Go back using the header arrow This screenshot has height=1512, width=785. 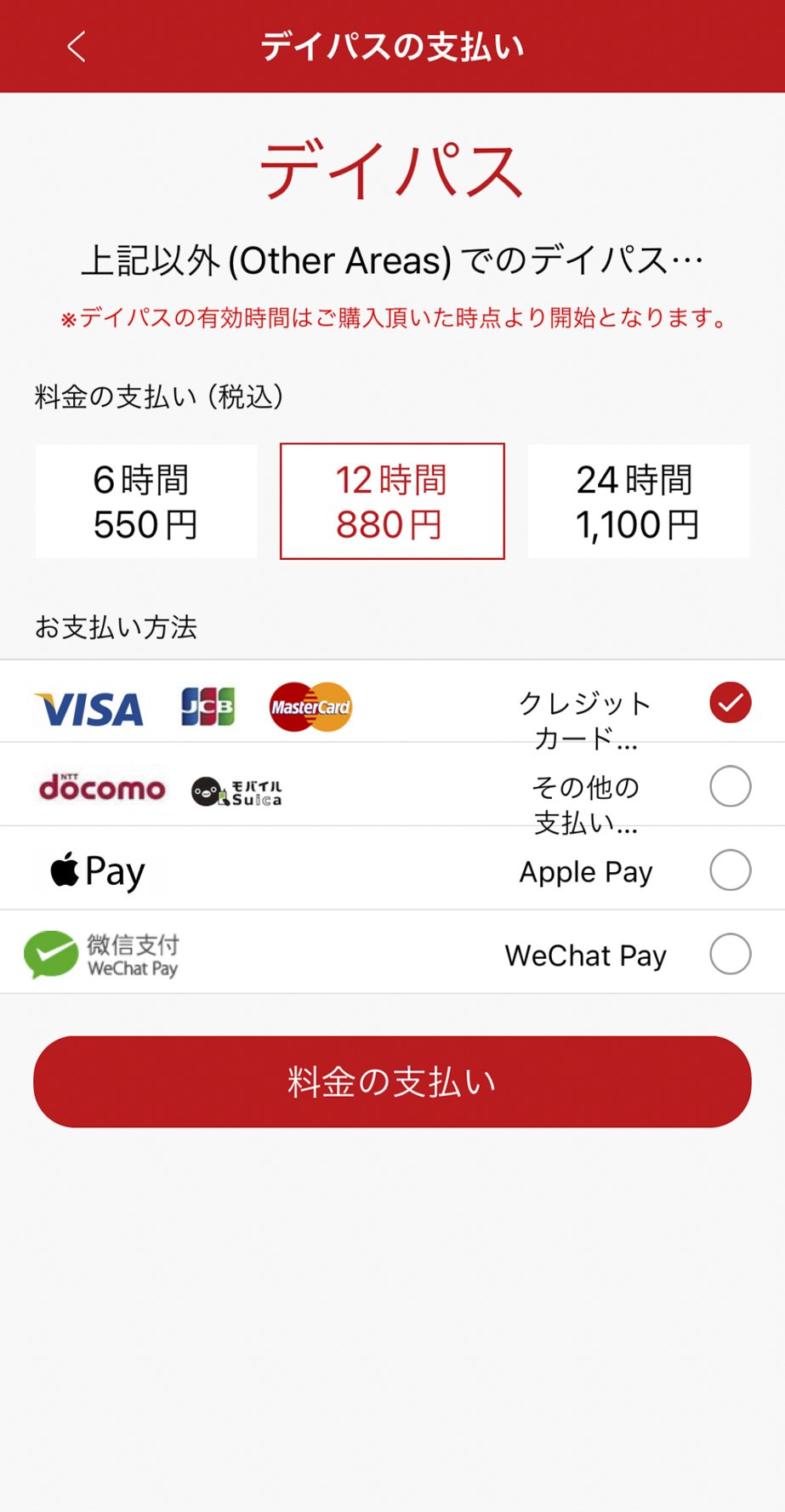point(77,47)
